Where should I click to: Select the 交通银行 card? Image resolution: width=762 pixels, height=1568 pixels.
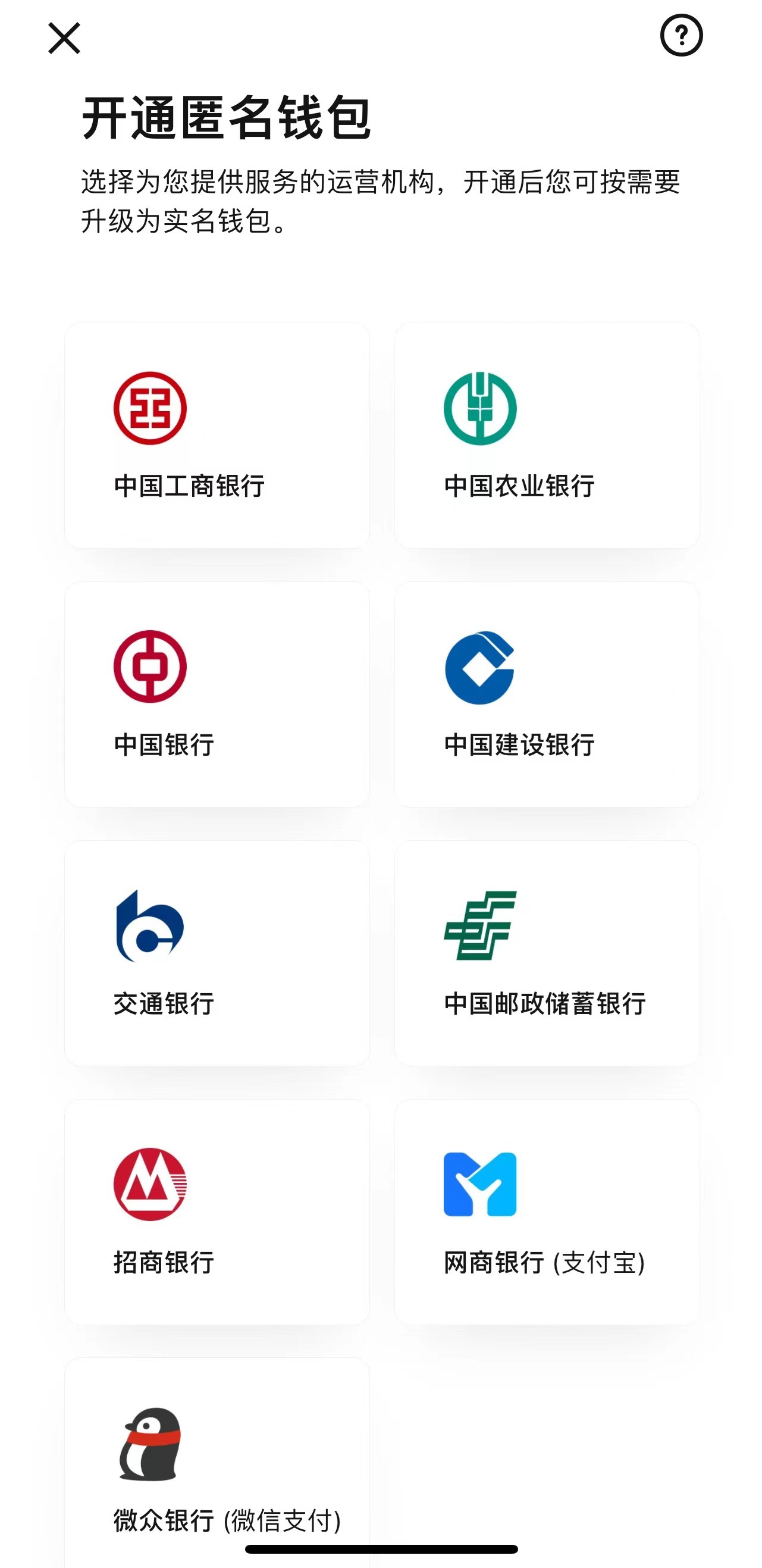(x=217, y=953)
